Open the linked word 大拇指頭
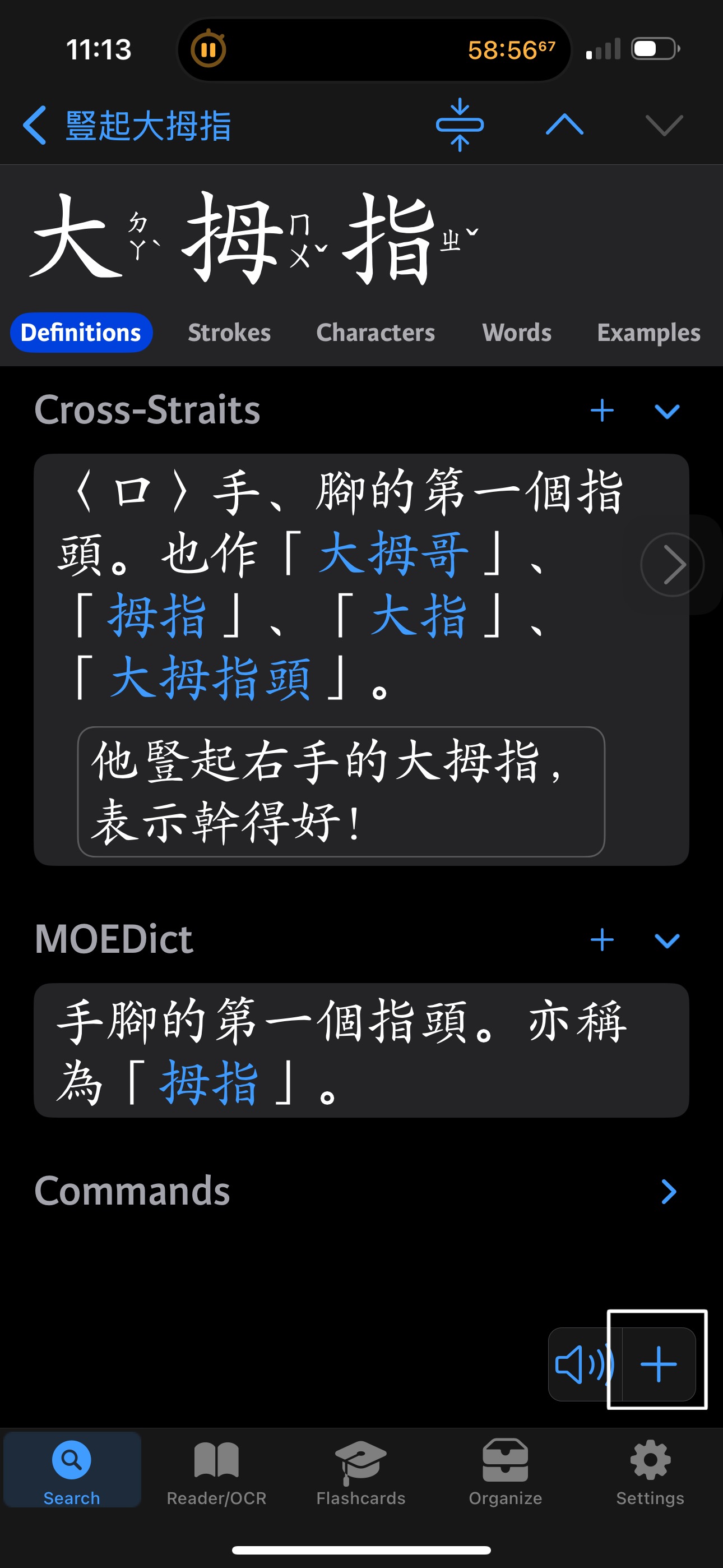This screenshot has height=1568, width=723. point(211,678)
